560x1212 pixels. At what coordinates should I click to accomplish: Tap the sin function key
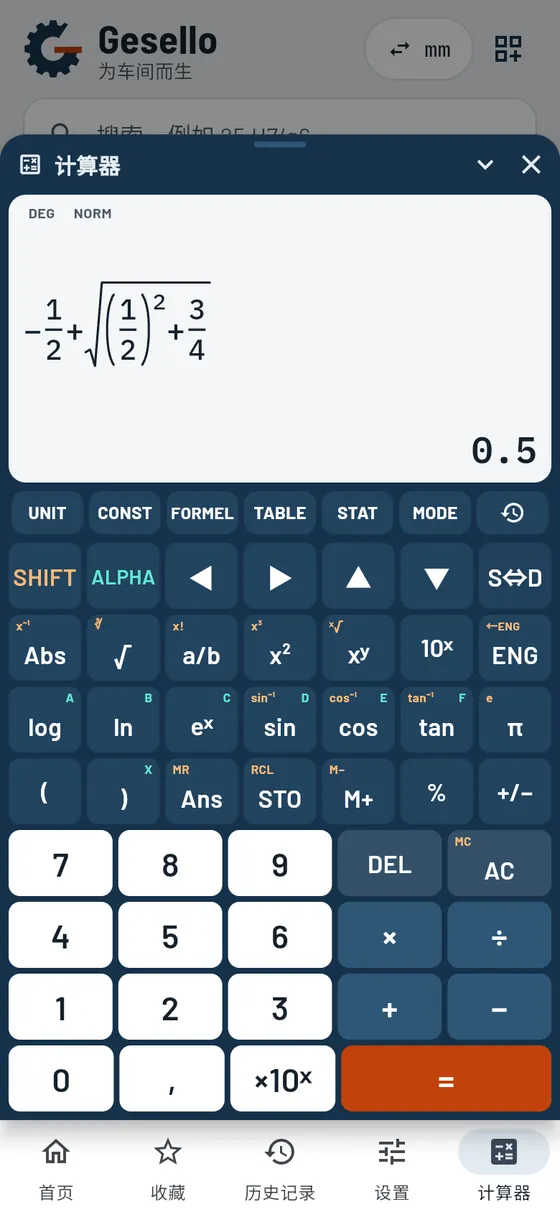coord(280,720)
